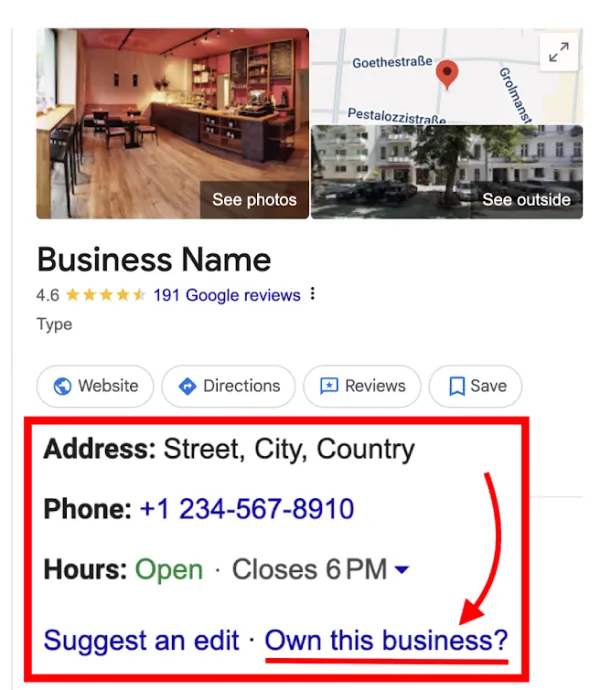Screen dimensions: 600x690
Task: Open the Reviews chip
Action: 362,386
